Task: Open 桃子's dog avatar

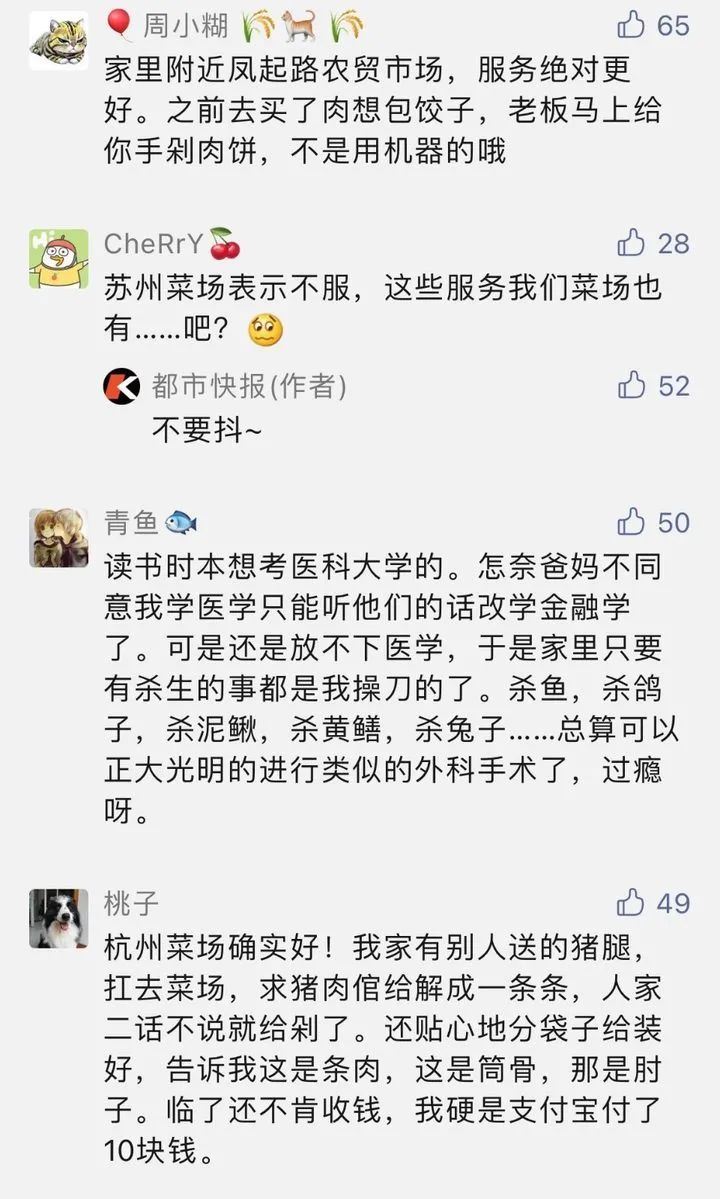Action: [58, 919]
